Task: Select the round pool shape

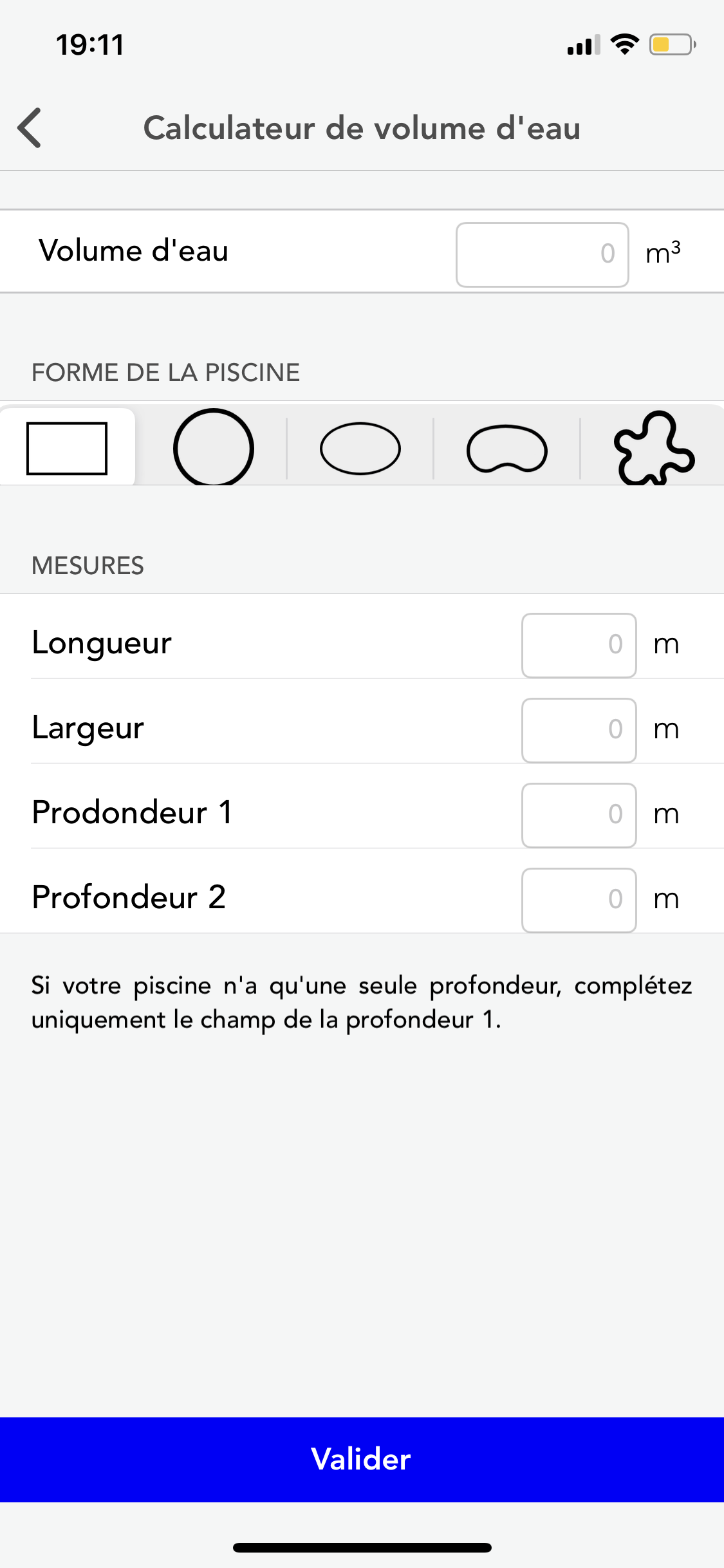Action: [213, 448]
